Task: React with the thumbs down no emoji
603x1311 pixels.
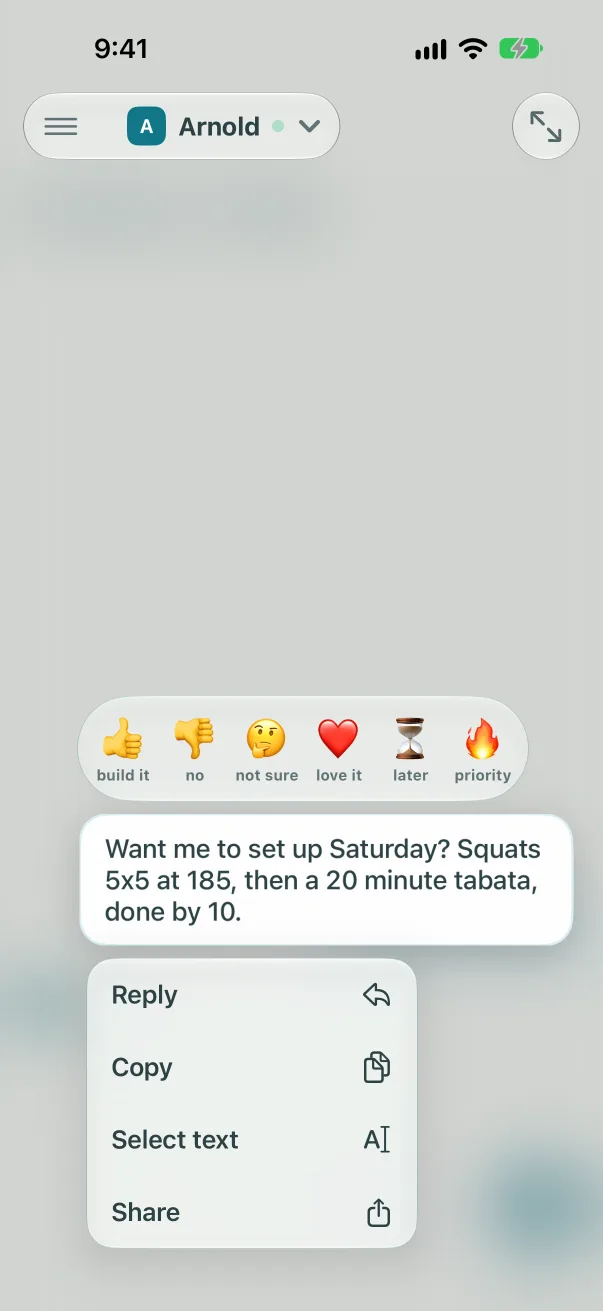Action: [x=195, y=749]
